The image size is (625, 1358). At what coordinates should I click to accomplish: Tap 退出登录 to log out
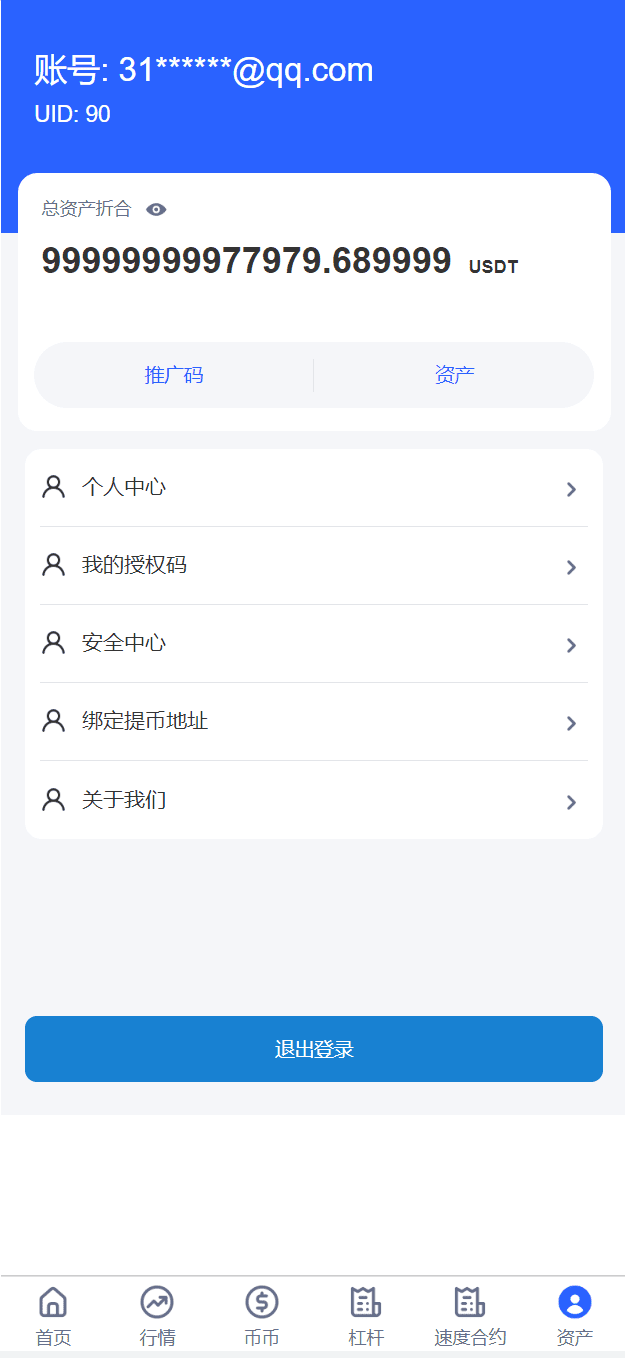tap(314, 1049)
